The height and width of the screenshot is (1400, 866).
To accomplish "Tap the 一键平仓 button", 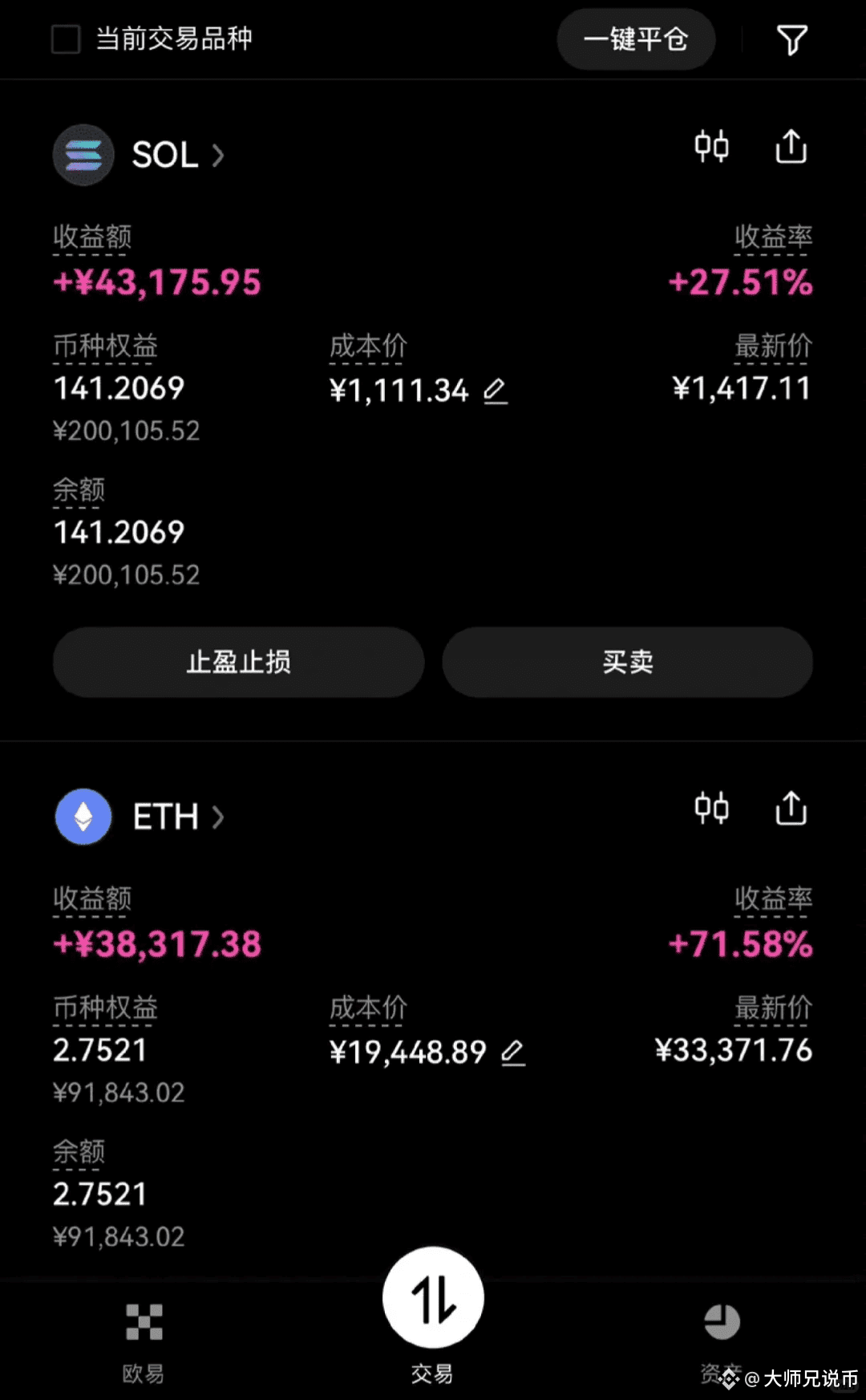I will click(636, 39).
